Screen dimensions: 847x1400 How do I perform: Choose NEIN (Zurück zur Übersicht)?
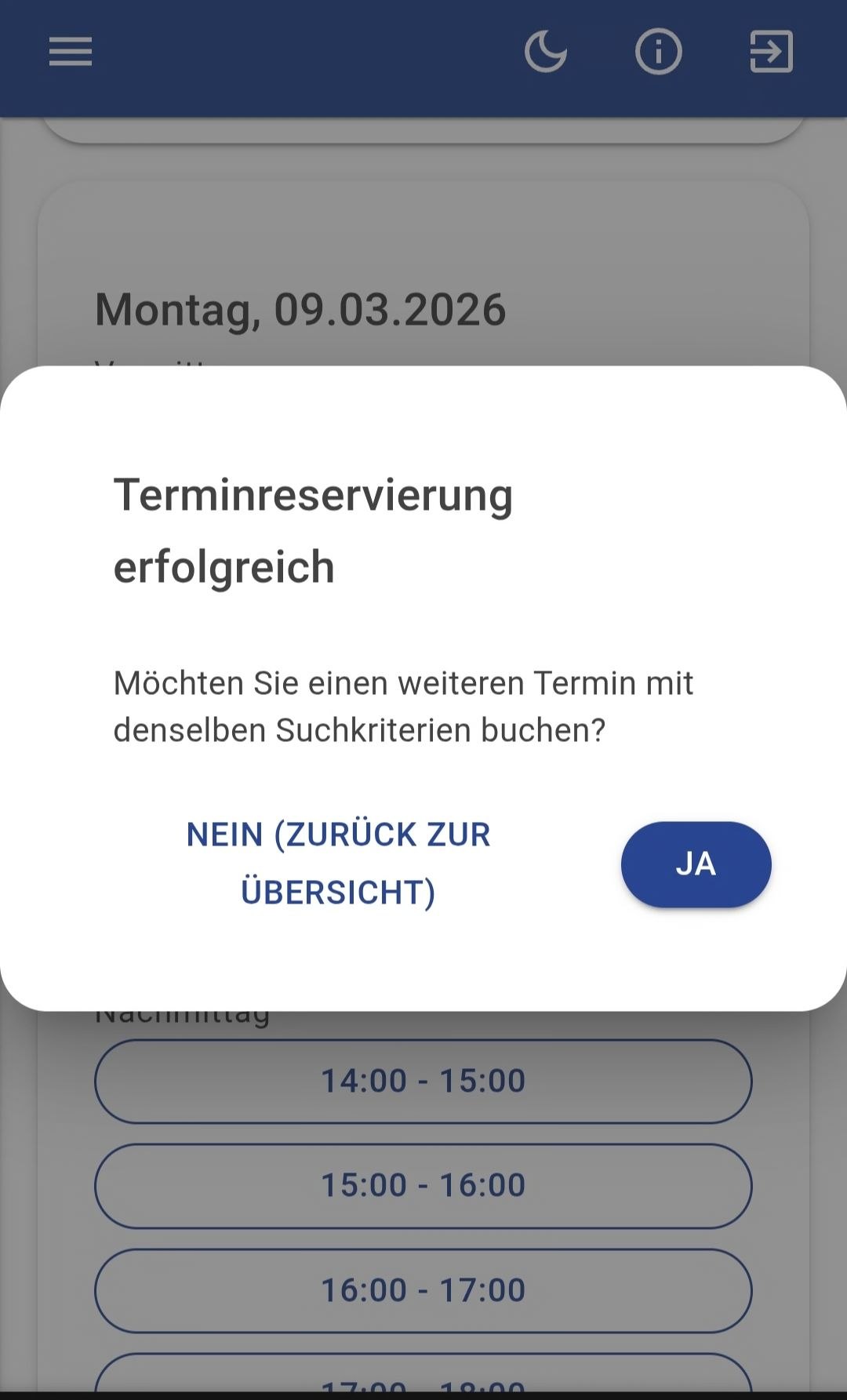338,864
